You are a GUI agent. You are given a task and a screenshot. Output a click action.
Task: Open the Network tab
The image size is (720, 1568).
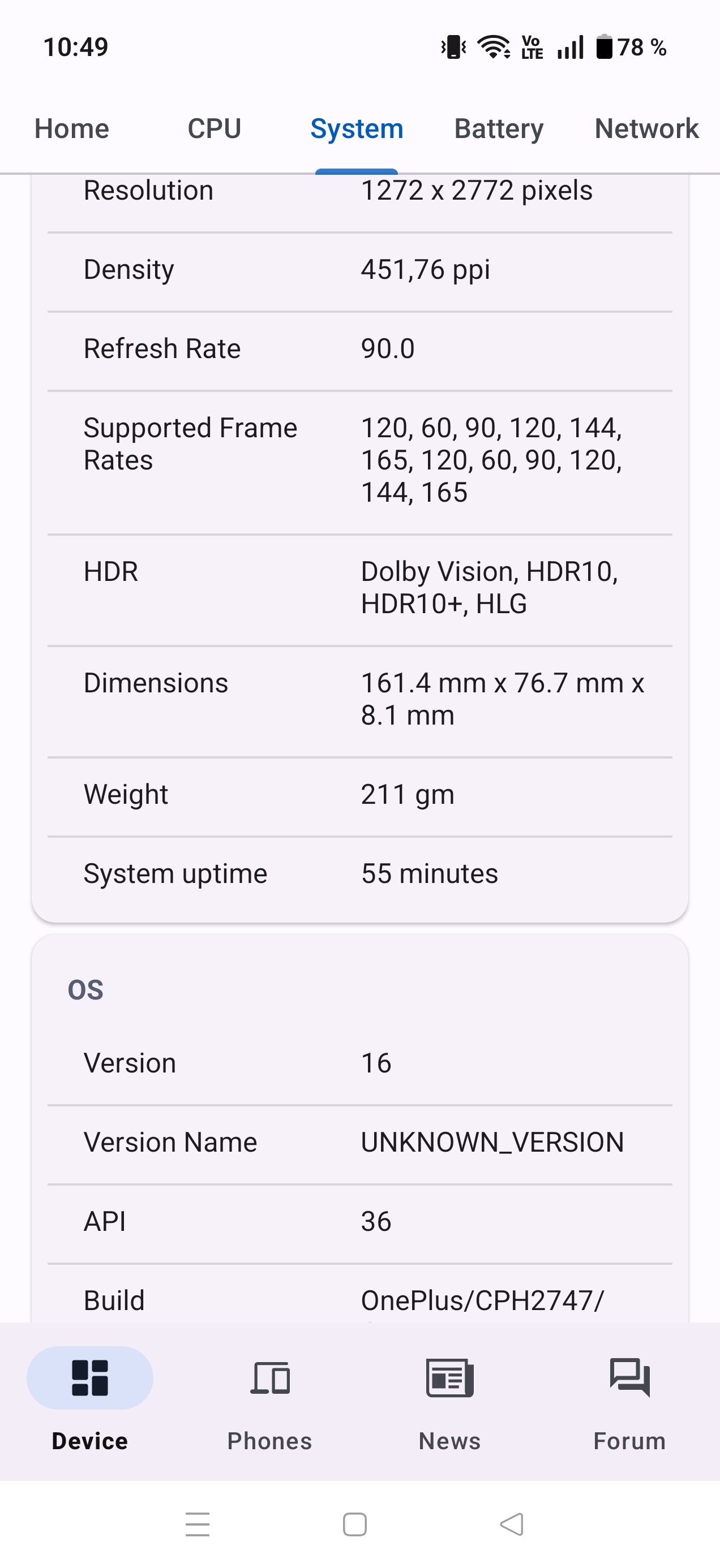[646, 129]
